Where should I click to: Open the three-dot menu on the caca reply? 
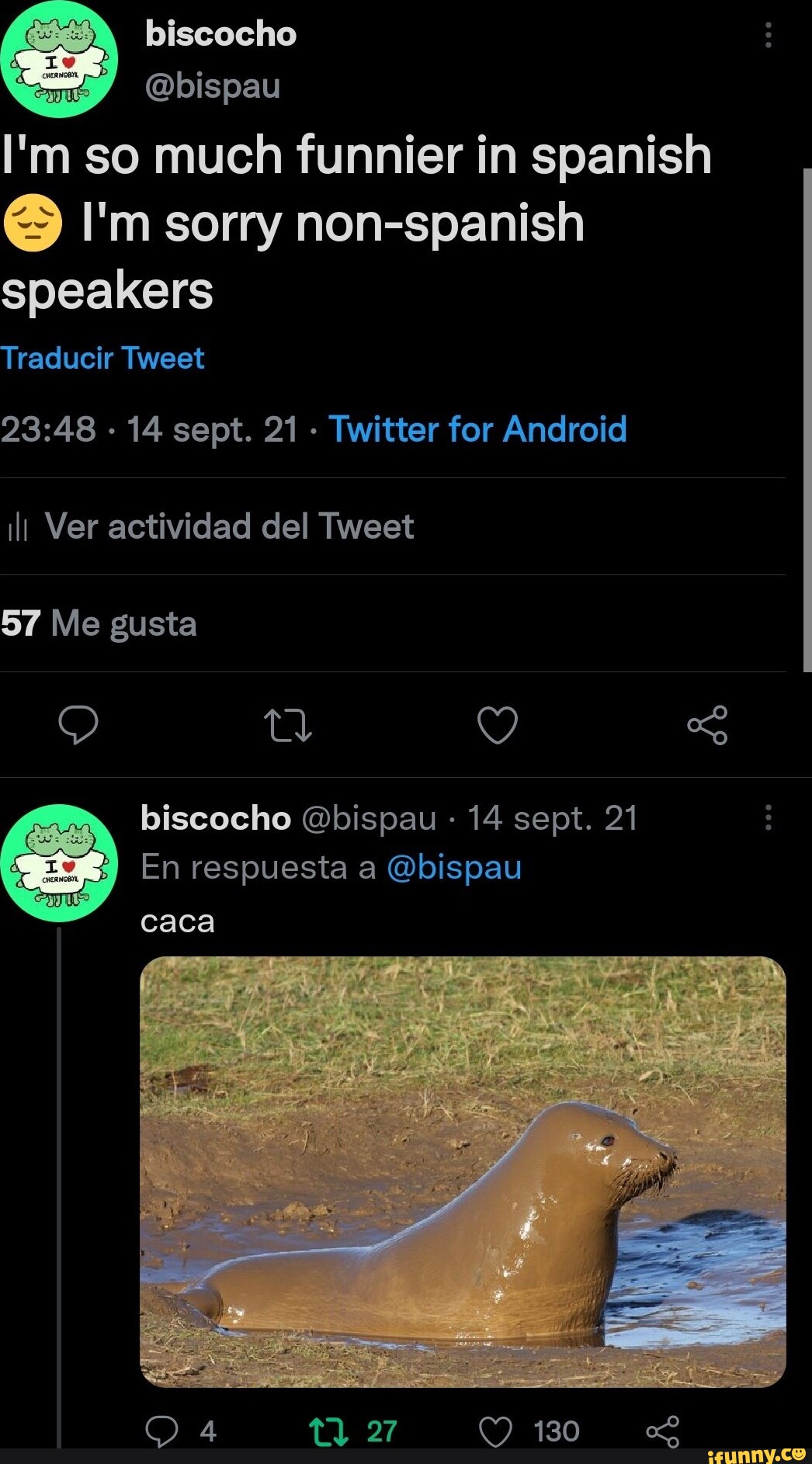(x=768, y=817)
